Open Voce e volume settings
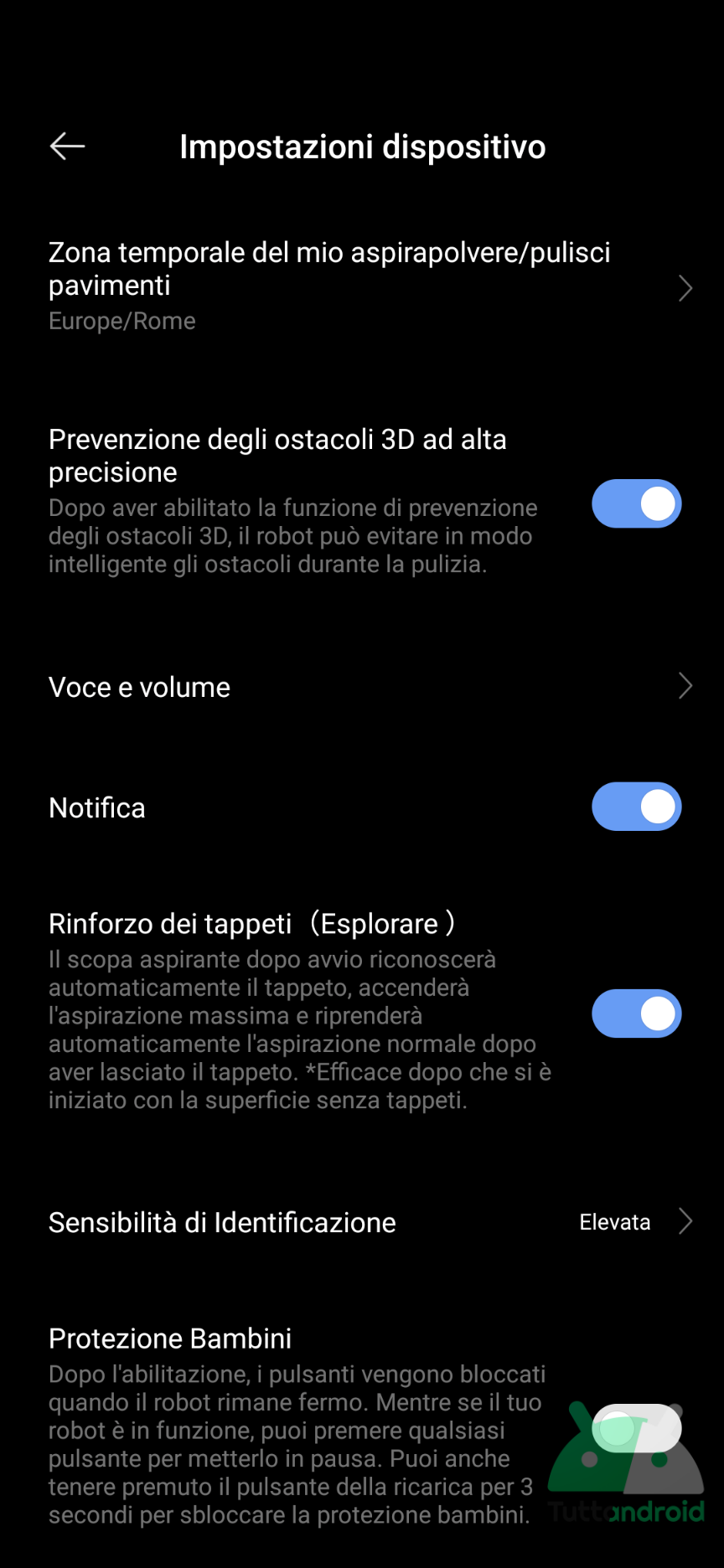Image resolution: width=724 pixels, height=1568 pixels. point(362,687)
